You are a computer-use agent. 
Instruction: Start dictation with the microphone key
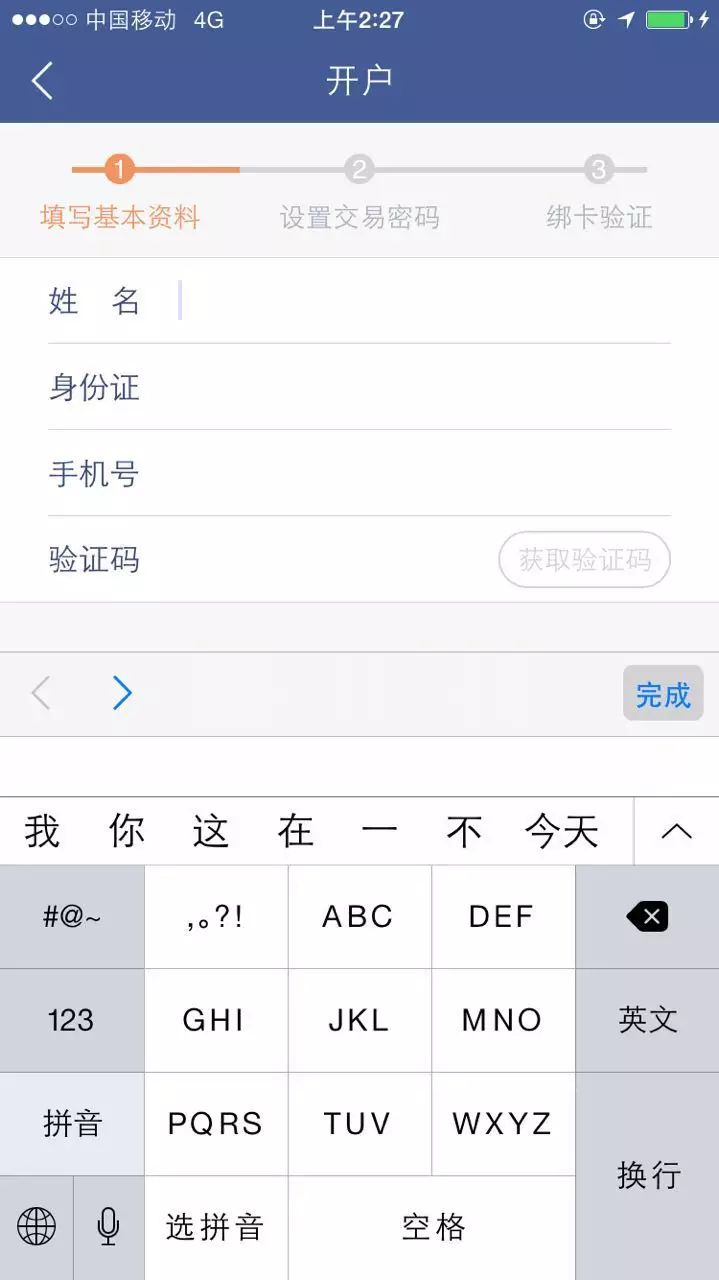108,1227
